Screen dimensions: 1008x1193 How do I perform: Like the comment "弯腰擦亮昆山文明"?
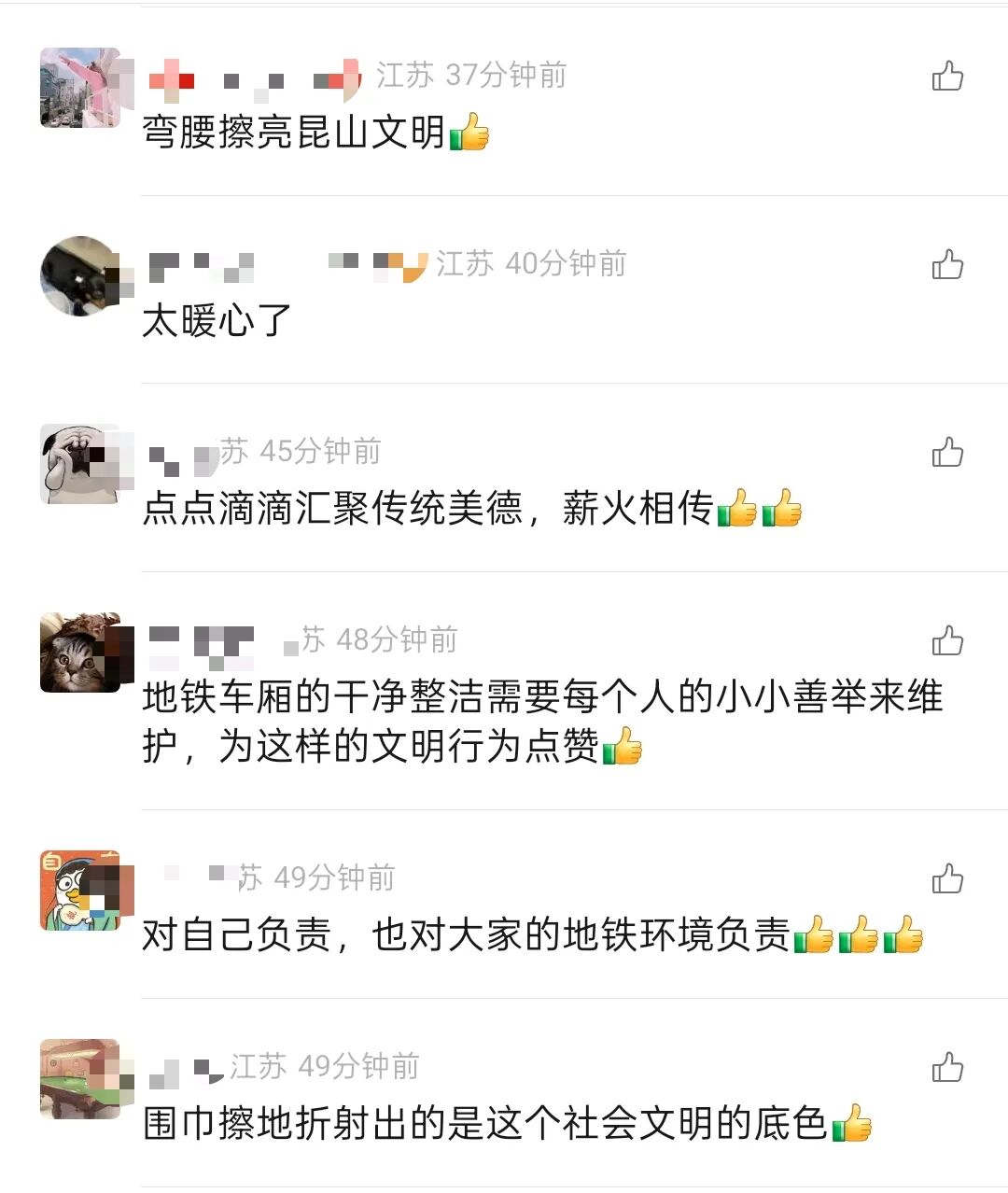[x=947, y=76]
